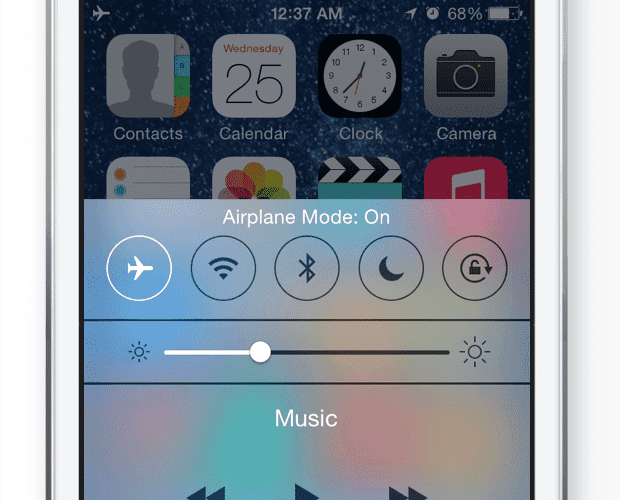620x500 pixels.
Task: Turn on Do Not Disturb moon
Action: pos(391,269)
